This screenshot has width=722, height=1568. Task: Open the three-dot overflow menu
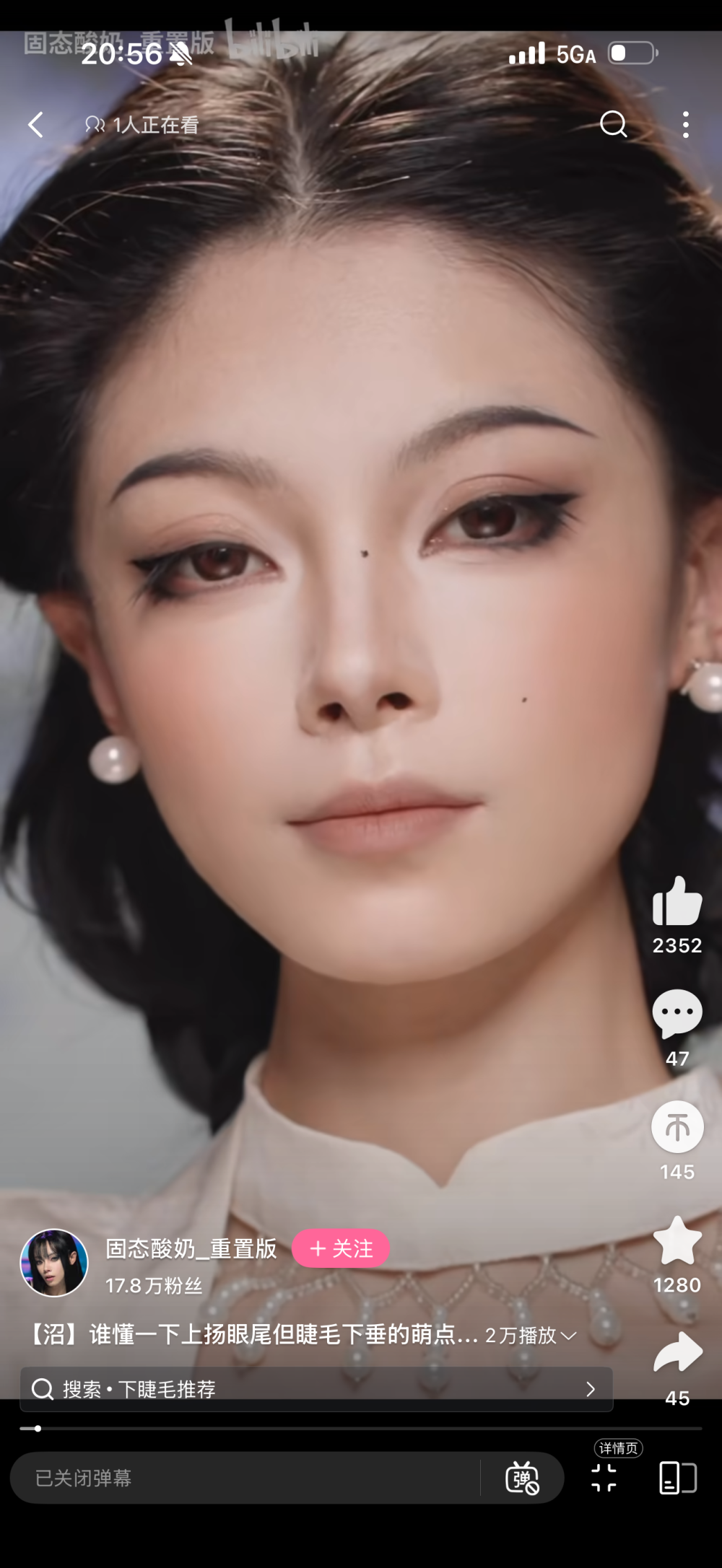click(x=685, y=125)
